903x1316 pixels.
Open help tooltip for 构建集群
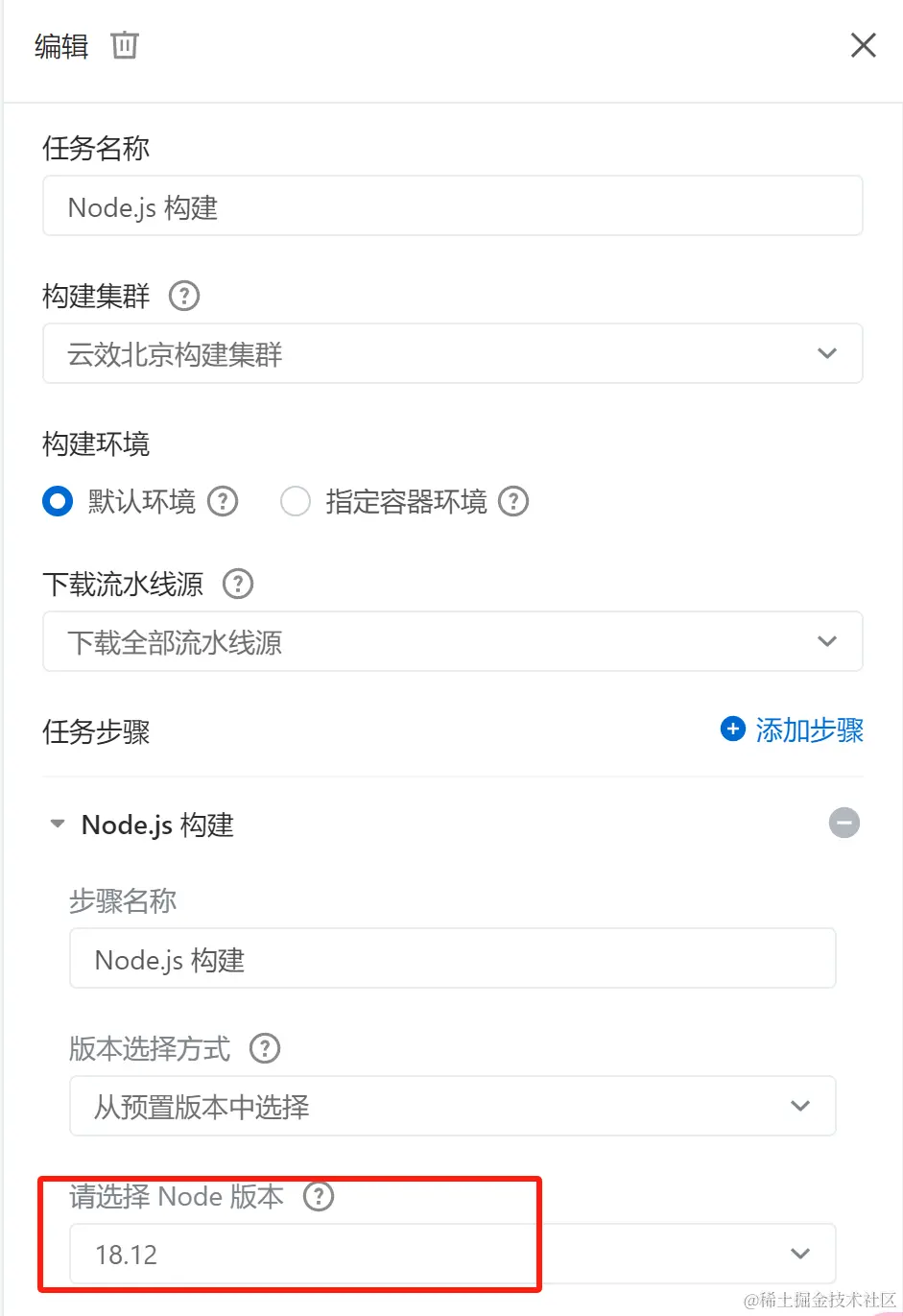pyautogui.click(x=183, y=296)
